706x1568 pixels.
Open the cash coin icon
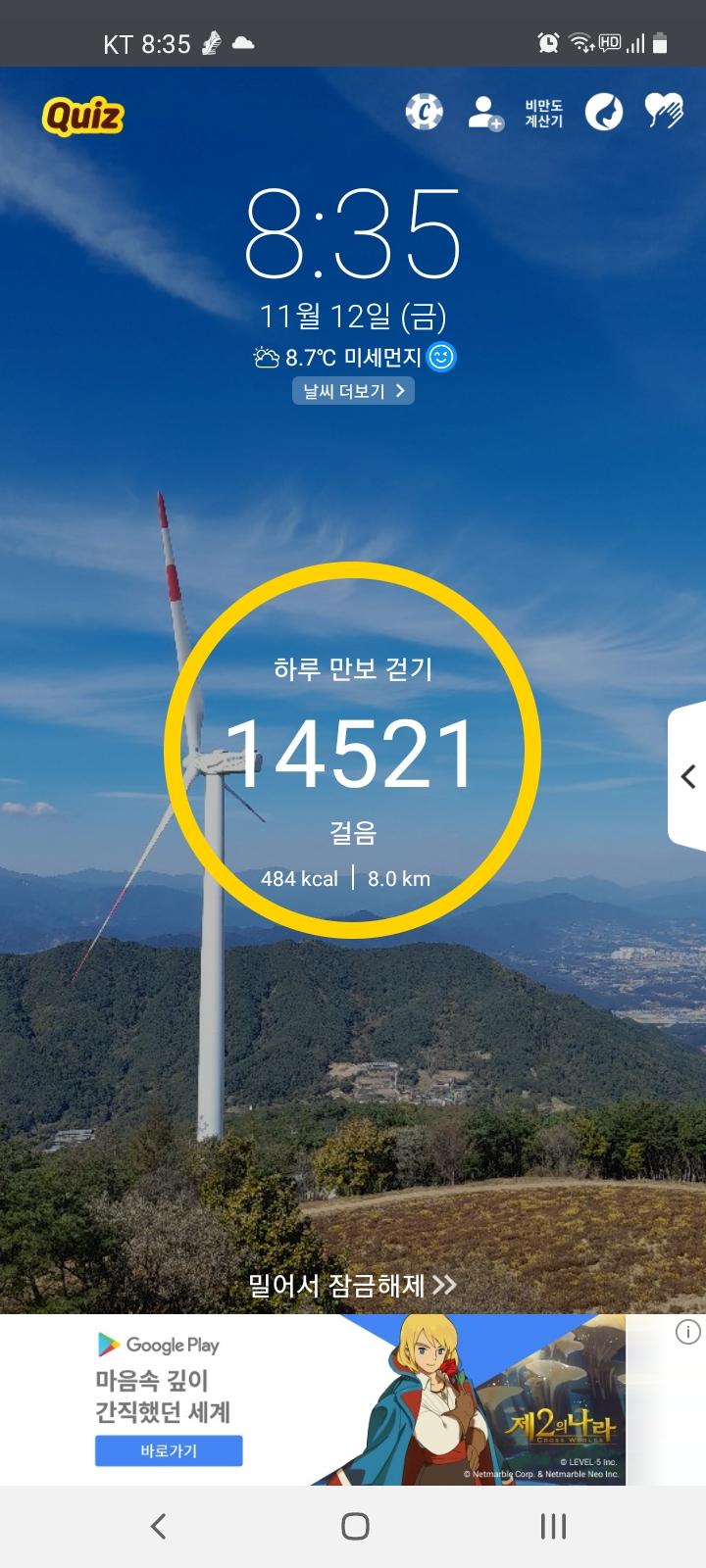click(424, 112)
